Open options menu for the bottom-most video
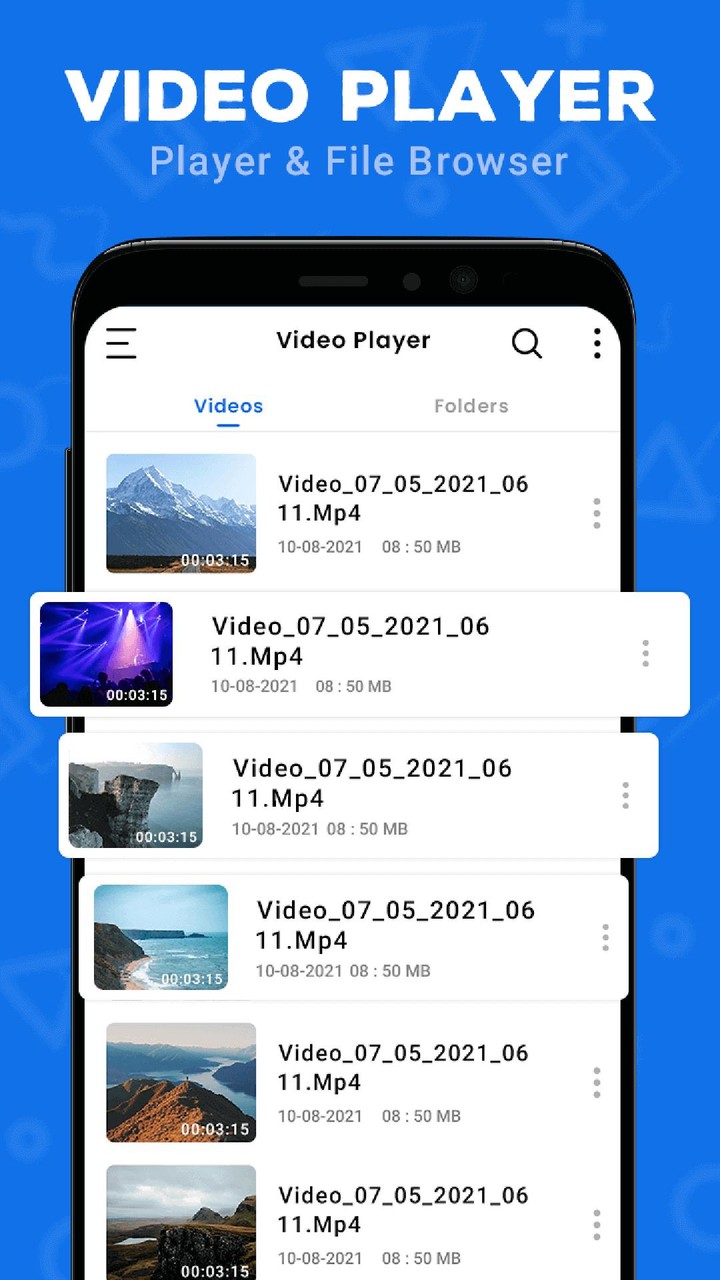 point(596,1224)
